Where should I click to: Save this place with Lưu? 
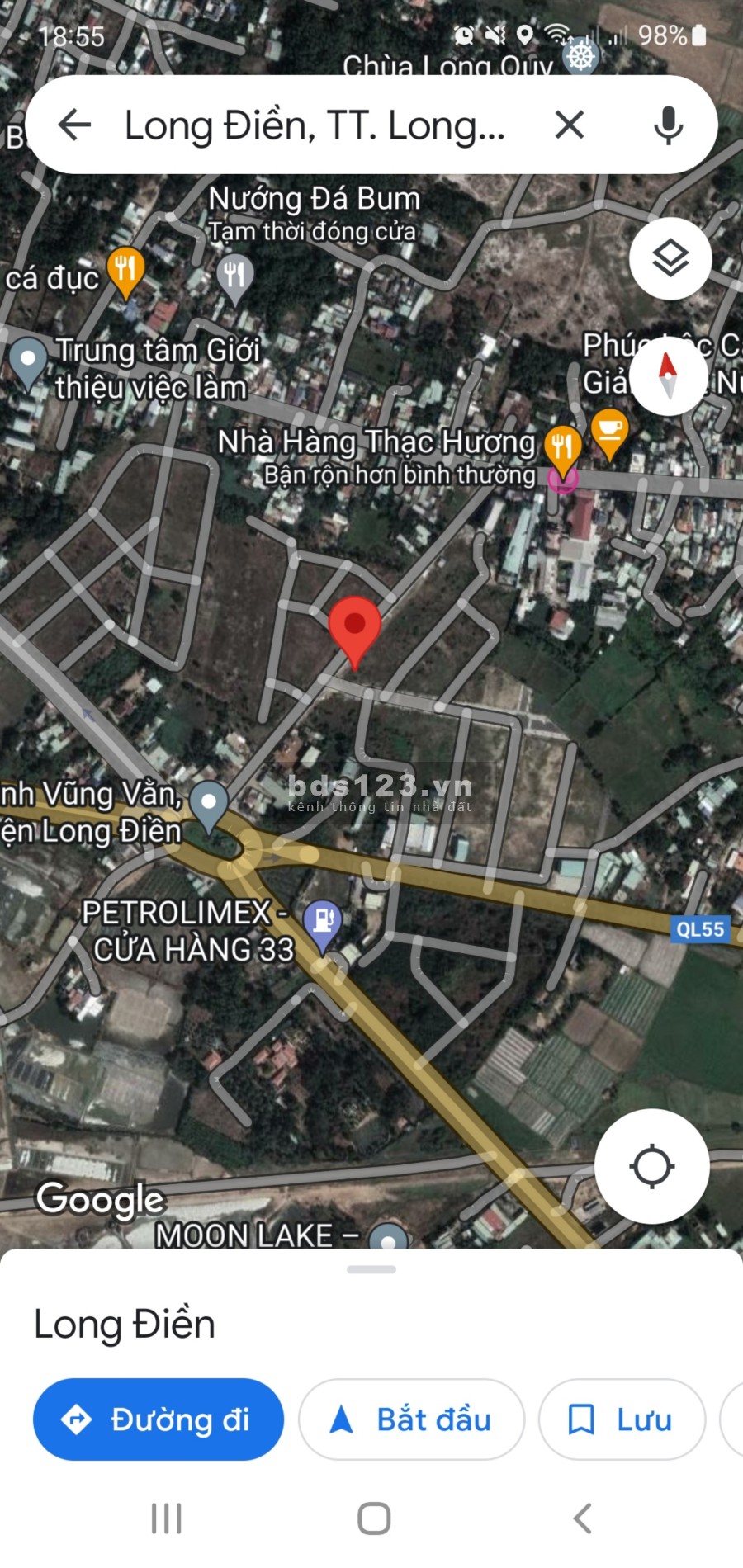[622, 1419]
